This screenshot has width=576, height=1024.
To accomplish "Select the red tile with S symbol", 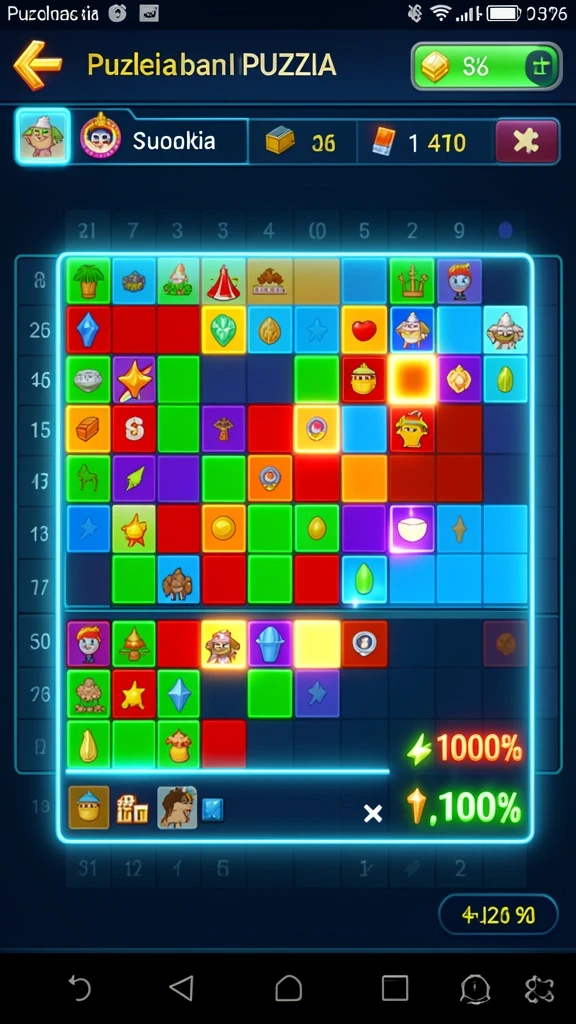I will coord(134,428).
